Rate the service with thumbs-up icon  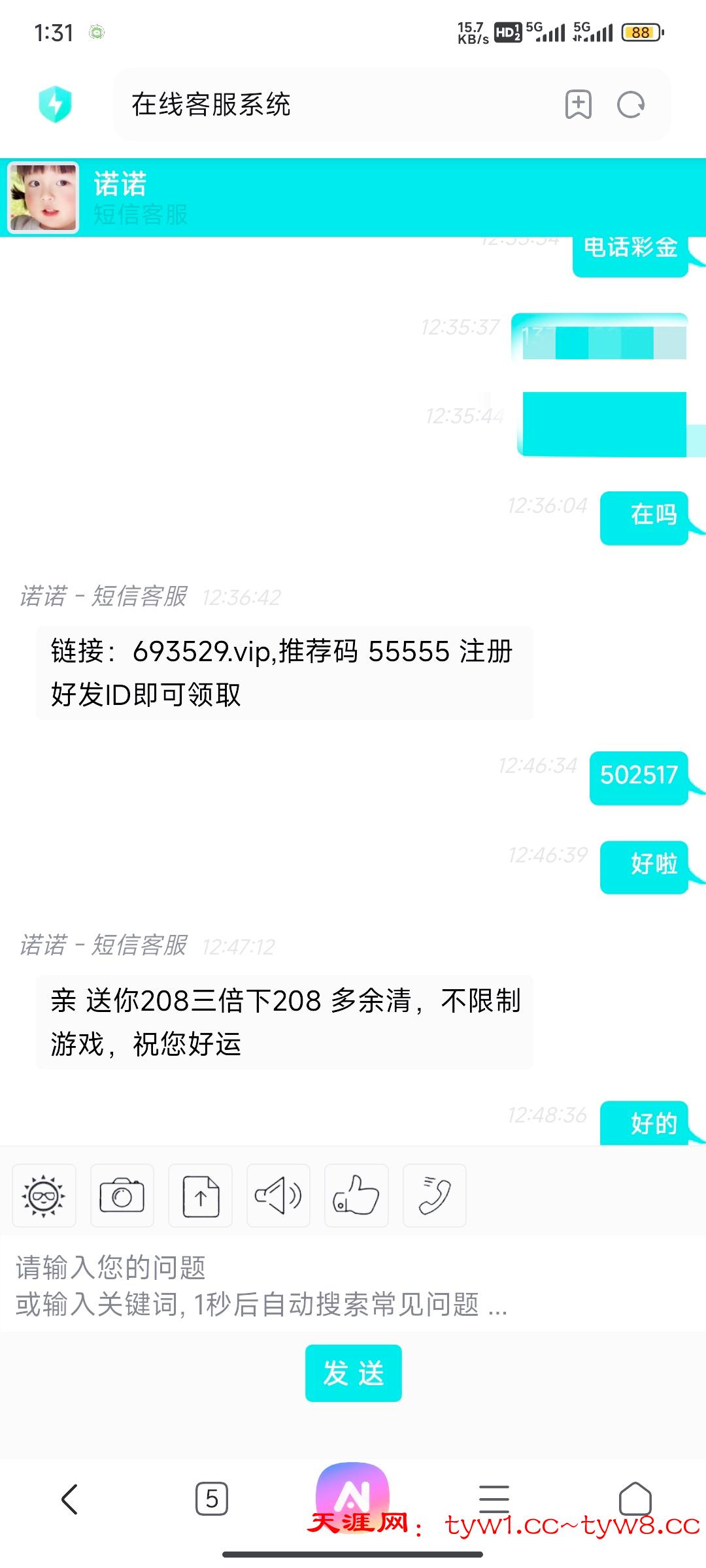(356, 1196)
